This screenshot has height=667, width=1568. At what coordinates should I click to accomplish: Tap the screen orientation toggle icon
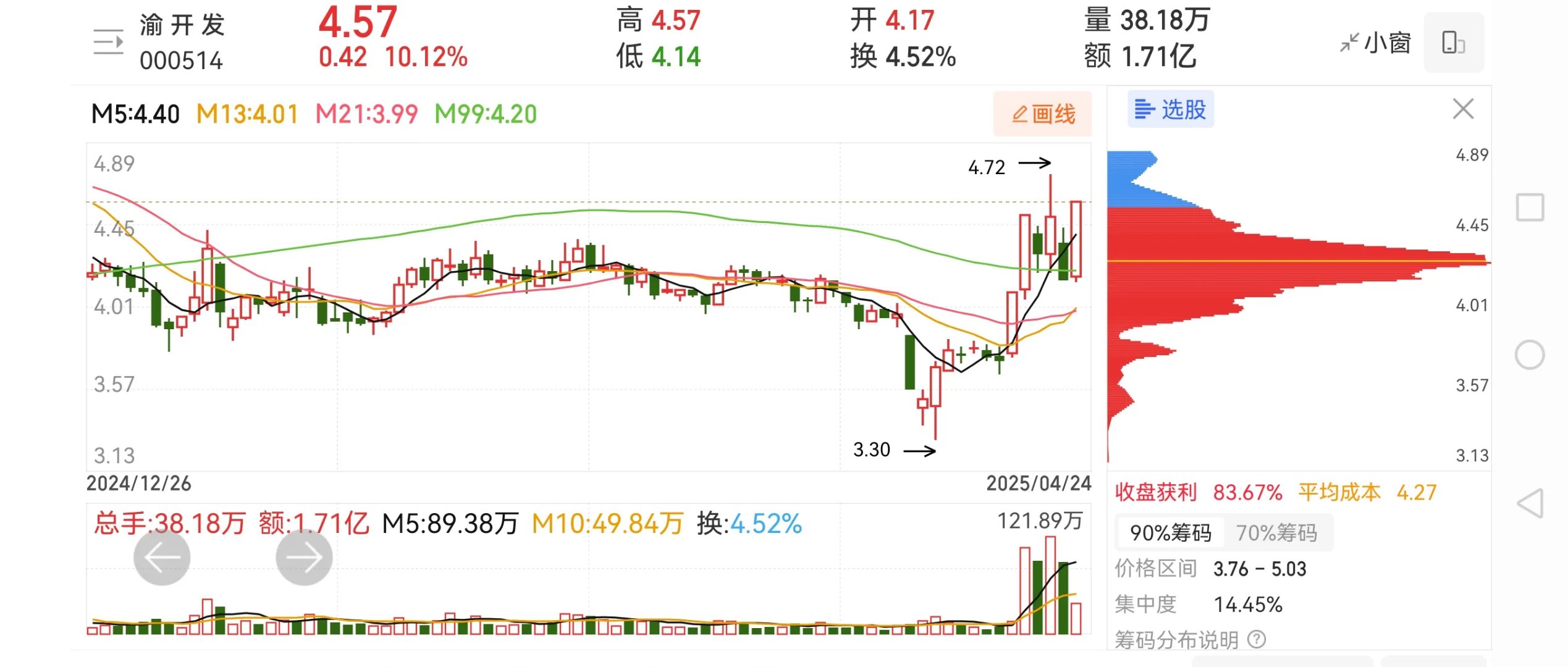[1453, 43]
